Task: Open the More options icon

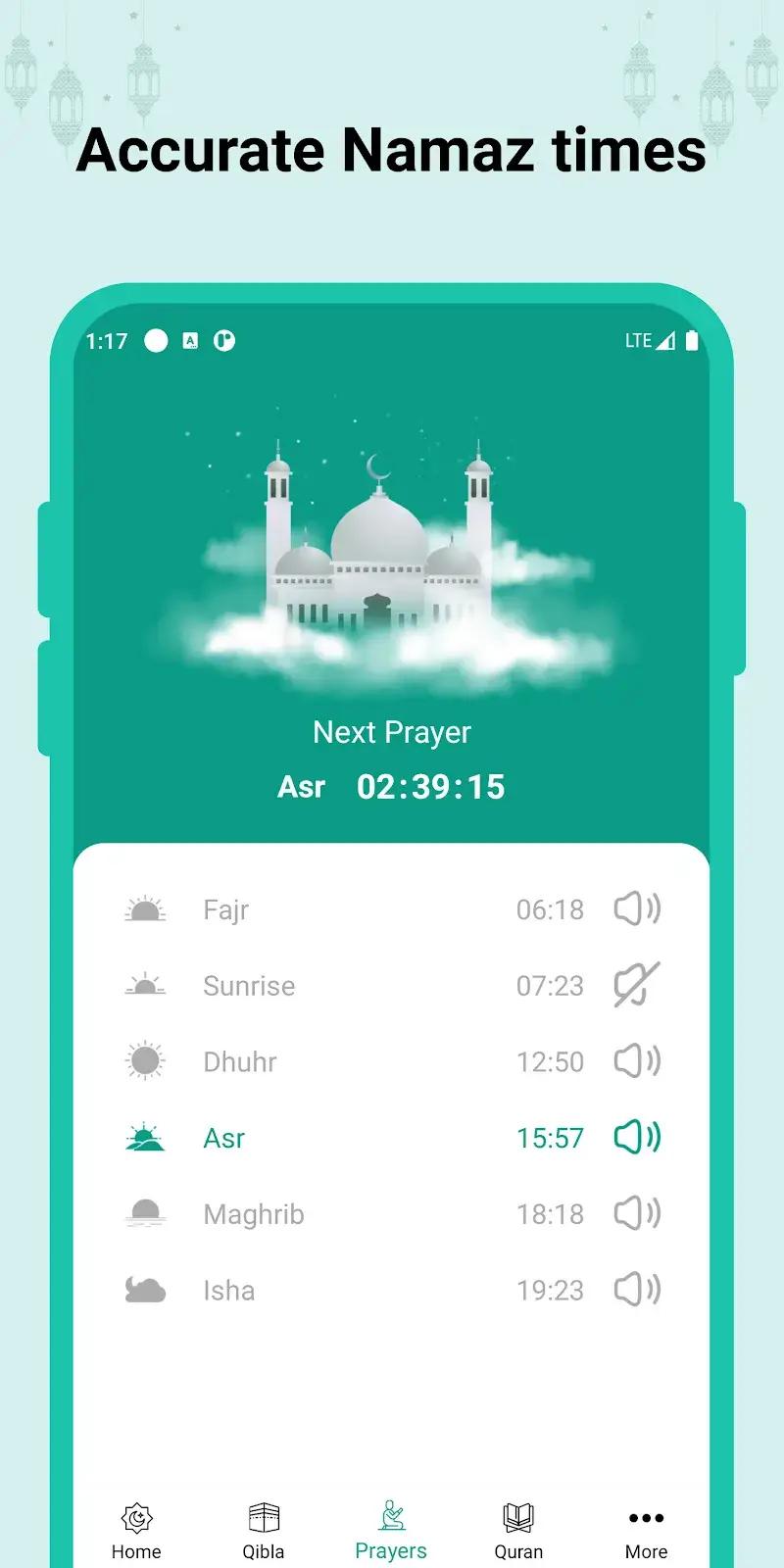Action: click(x=645, y=1517)
